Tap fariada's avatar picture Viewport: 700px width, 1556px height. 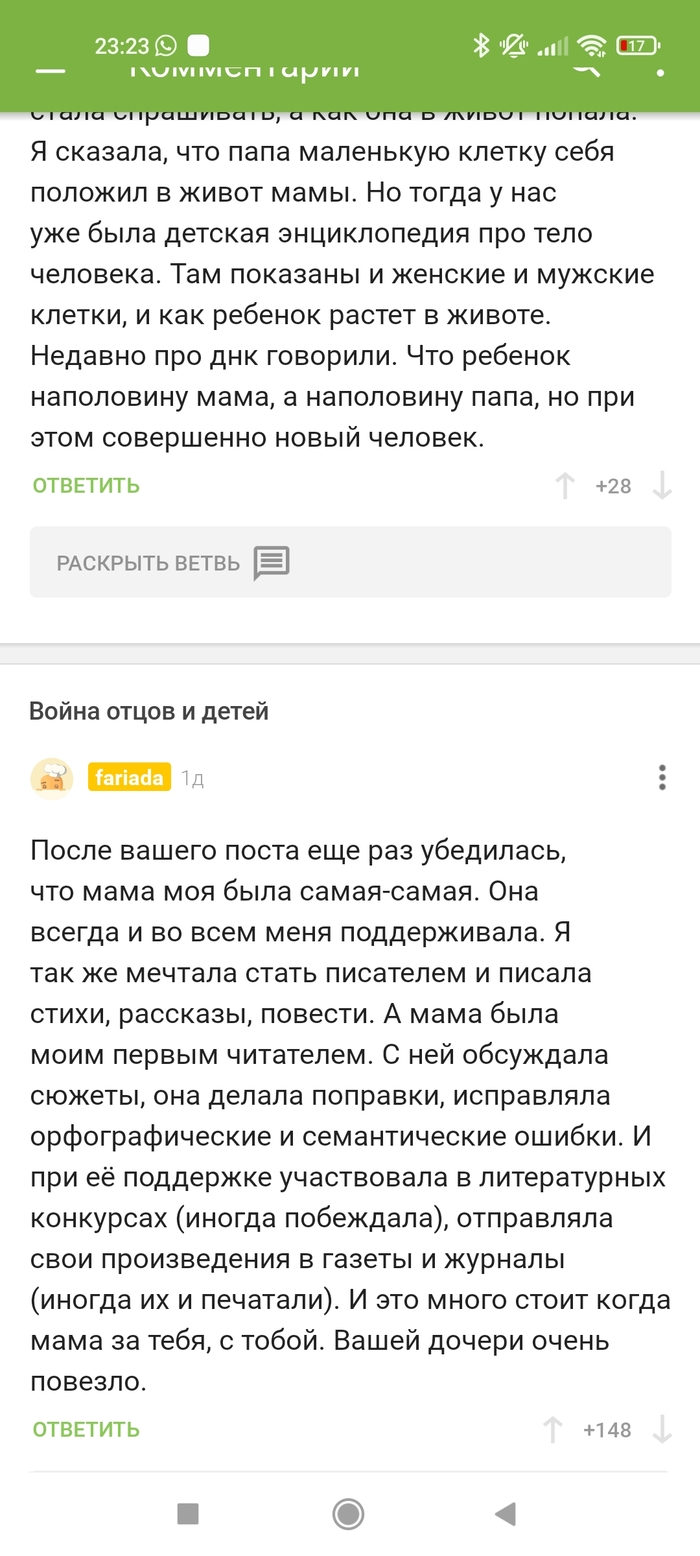pyautogui.click(x=51, y=778)
